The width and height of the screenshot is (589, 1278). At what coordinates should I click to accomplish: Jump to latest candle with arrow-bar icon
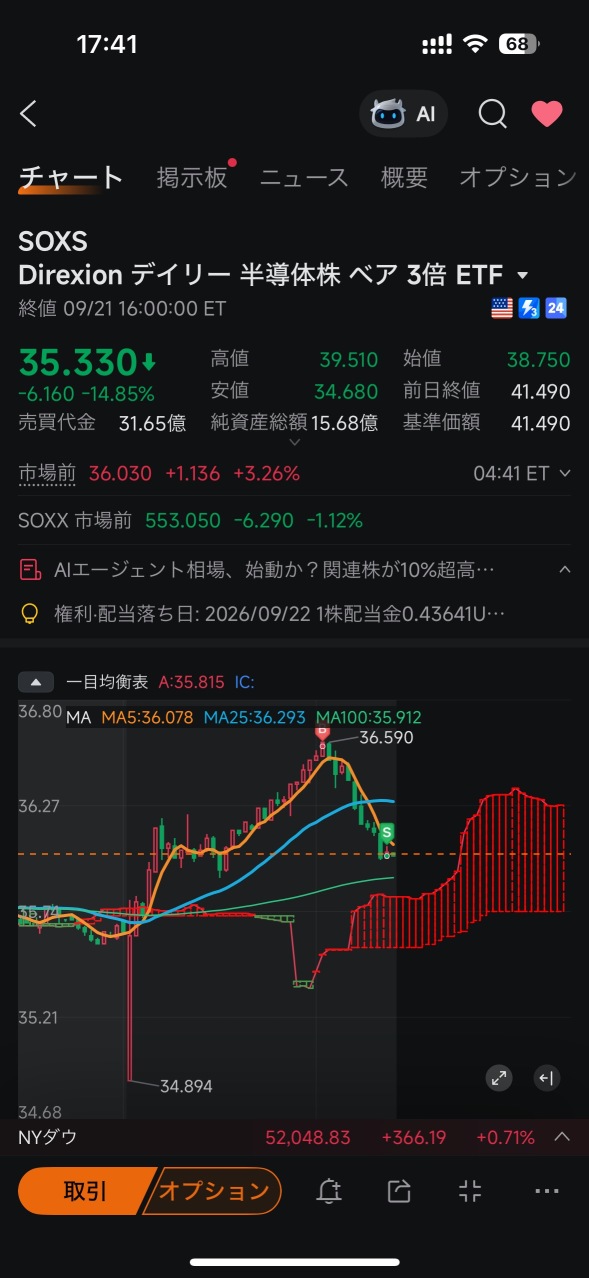click(546, 1078)
